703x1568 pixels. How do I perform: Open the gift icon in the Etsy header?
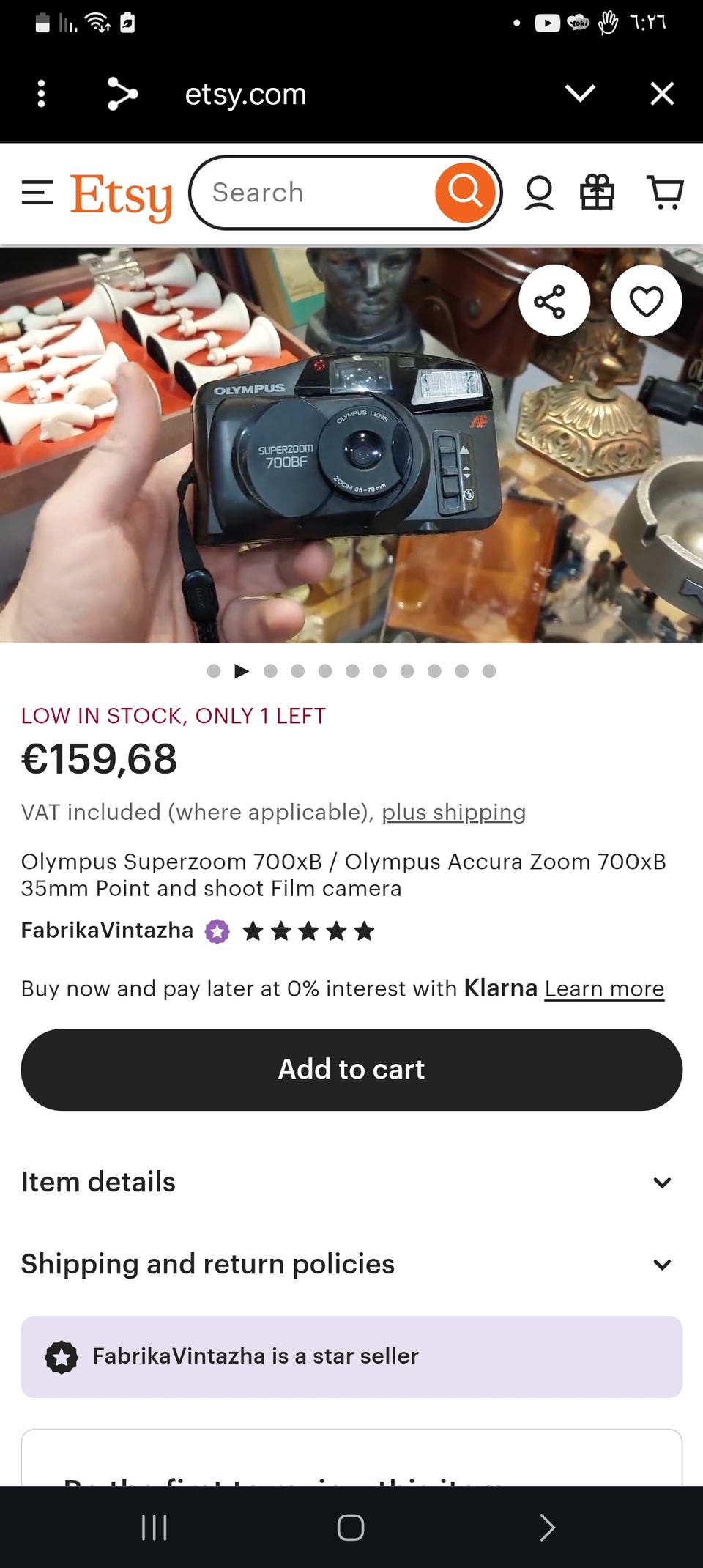click(597, 193)
